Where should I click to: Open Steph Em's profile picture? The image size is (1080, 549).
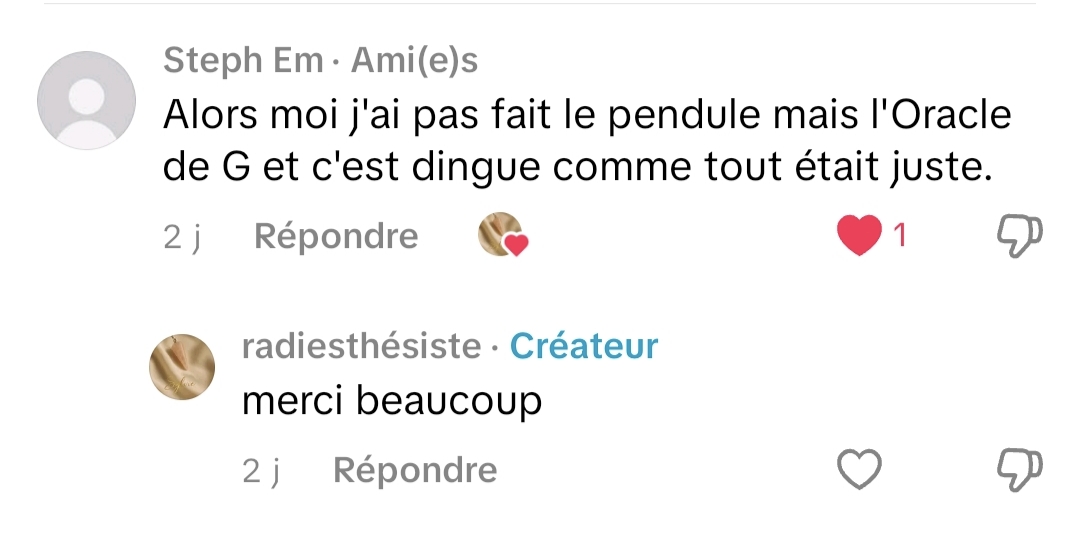pyautogui.click(x=86, y=101)
